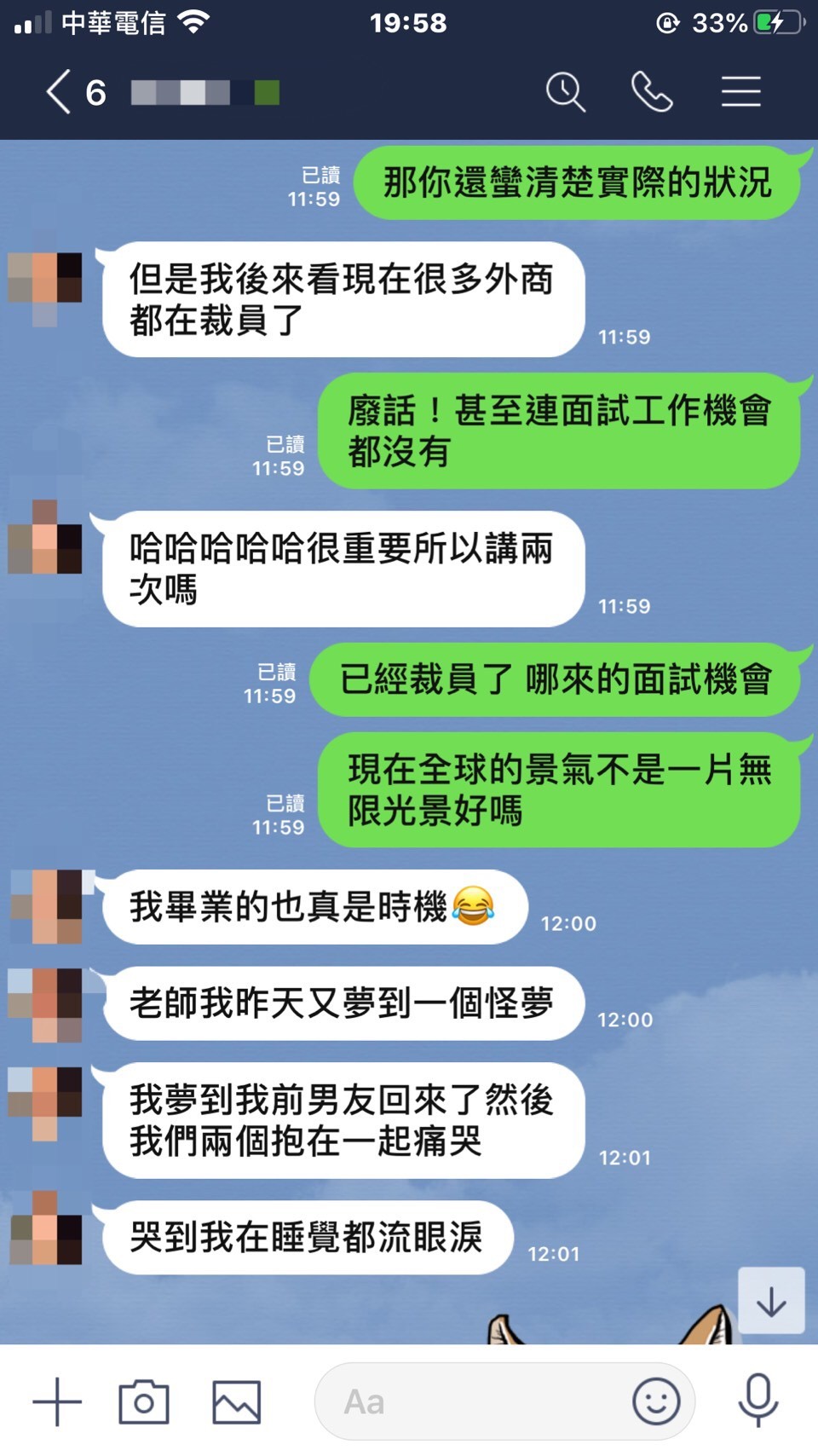Viewport: 818px width, 1456px height.
Task: Open sender's avatar beside 老師我昨天又夢到一個怪夢
Action: tap(45, 1004)
